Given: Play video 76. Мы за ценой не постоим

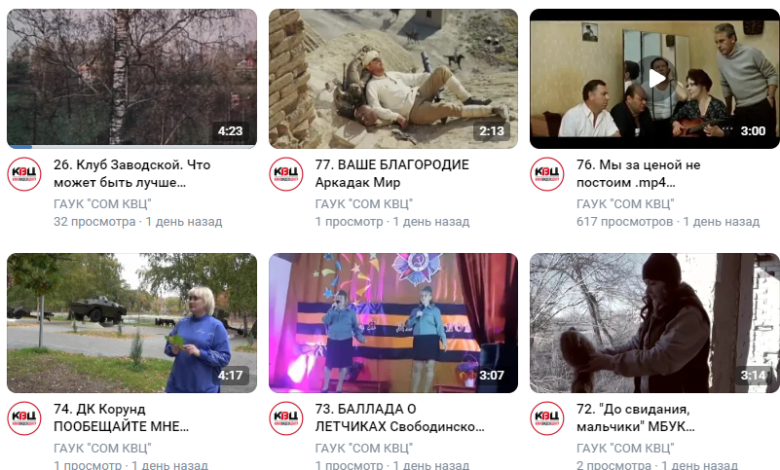Looking at the screenshot, I should point(657,77).
